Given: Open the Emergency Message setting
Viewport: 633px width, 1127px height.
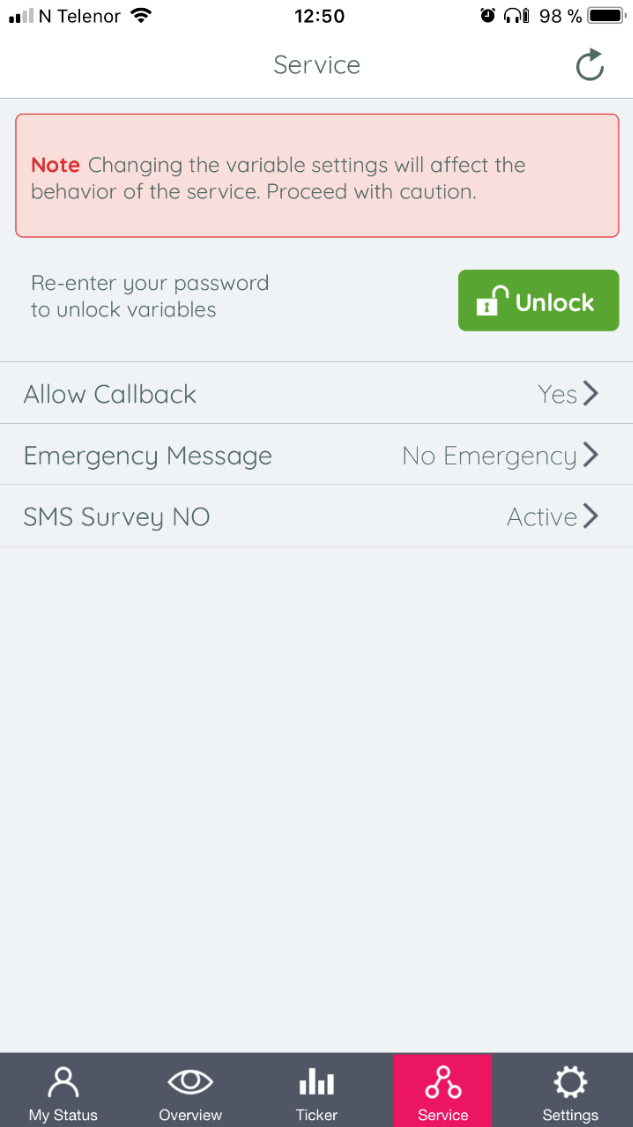Looking at the screenshot, I should point(316,456).
